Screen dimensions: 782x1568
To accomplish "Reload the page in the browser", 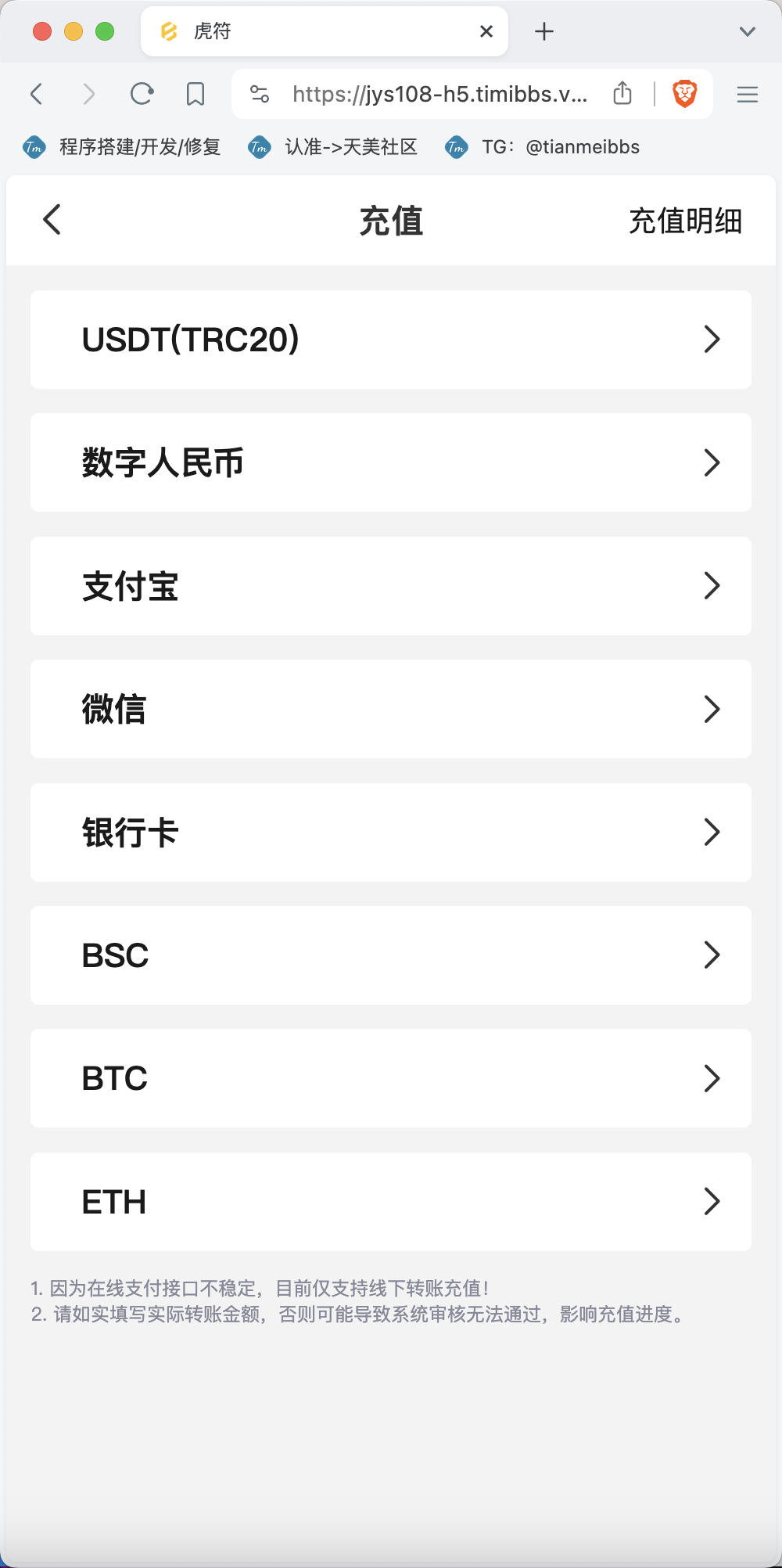I will 142,94.
